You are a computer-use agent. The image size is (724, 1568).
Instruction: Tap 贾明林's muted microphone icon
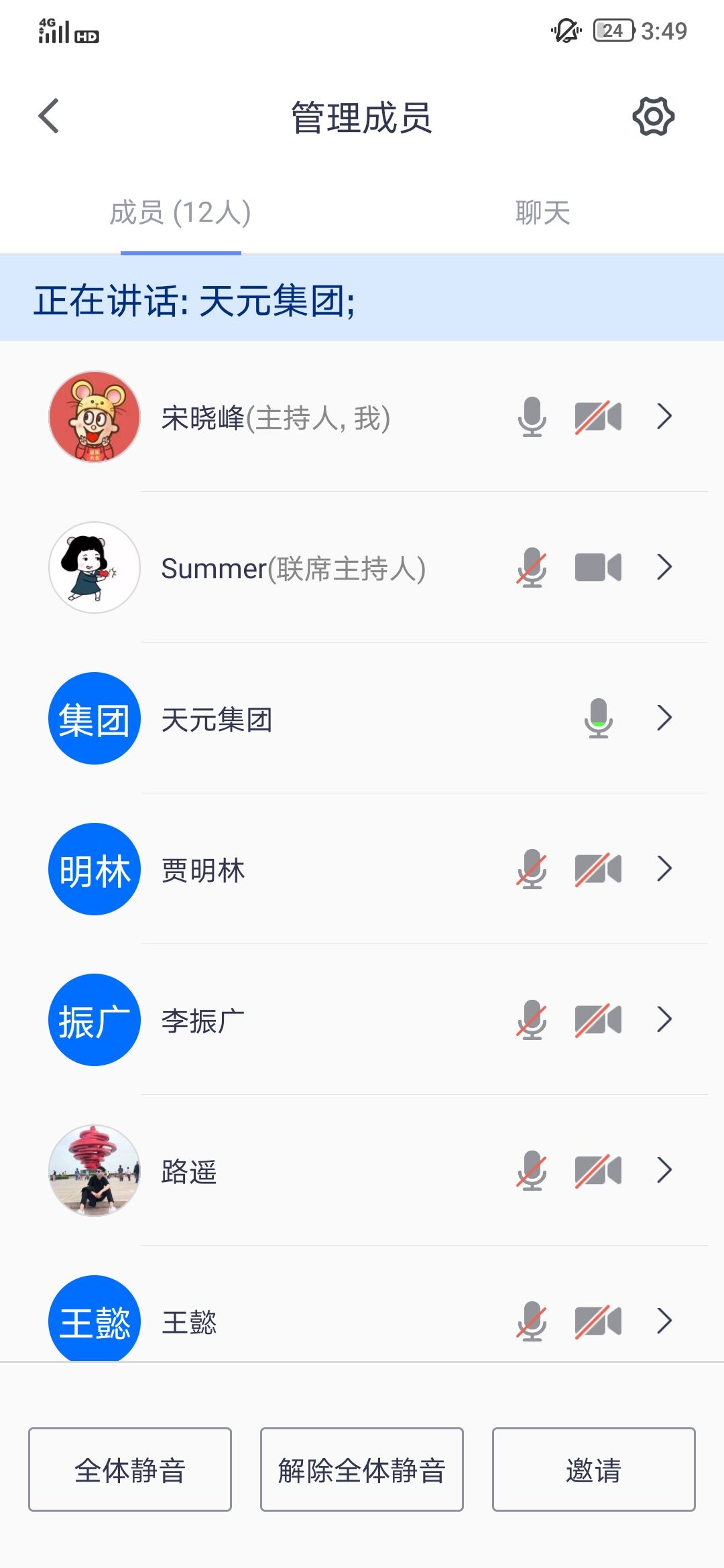tap(532, 868)
